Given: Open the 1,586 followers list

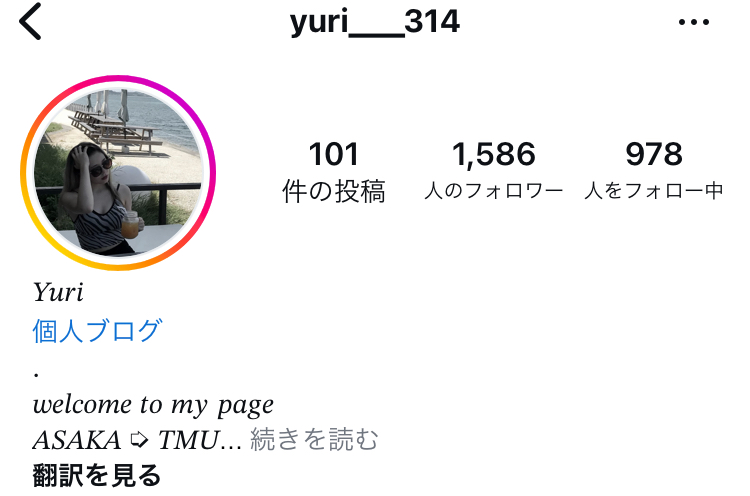Looking at the screenshot, I should click(x=493, y=171).
